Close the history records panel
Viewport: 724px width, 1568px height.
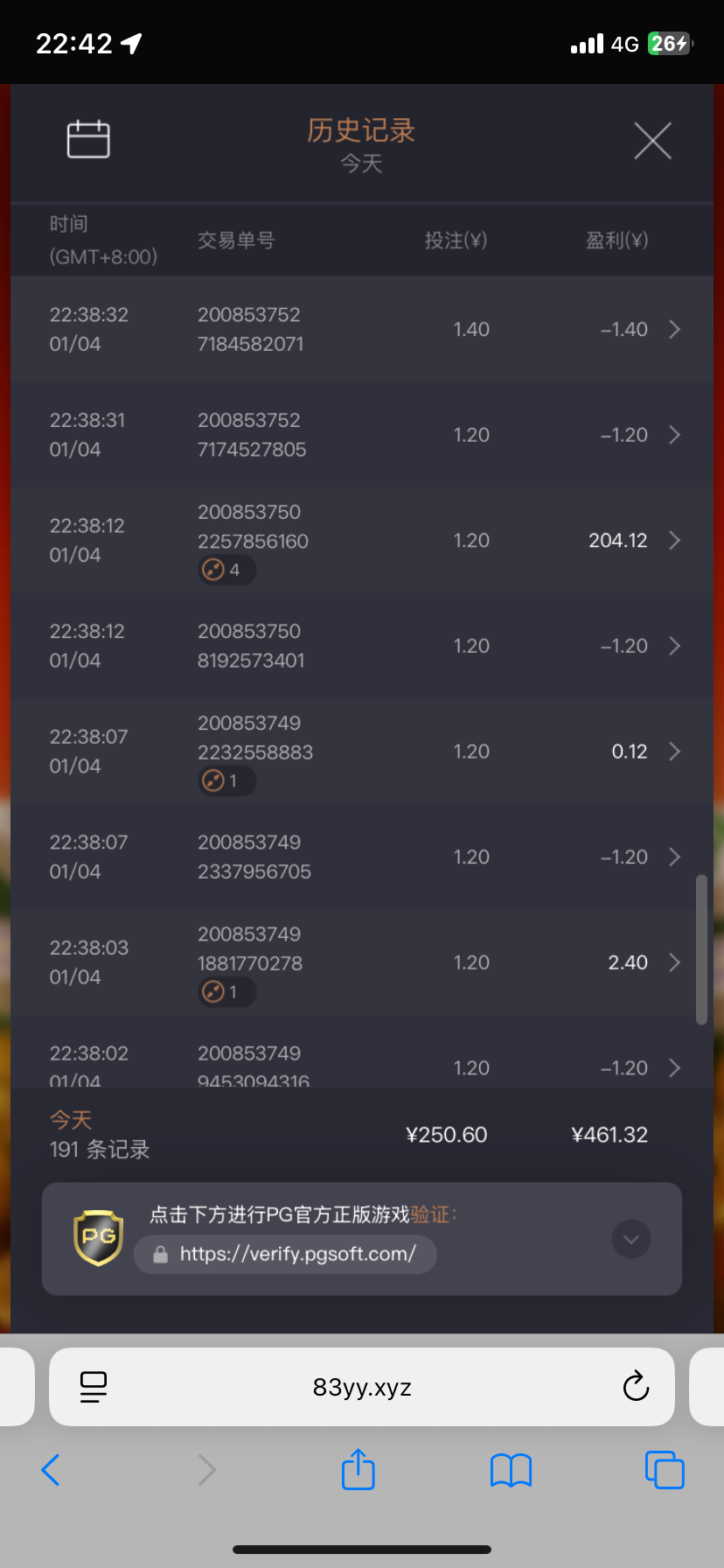tap(652, 140)
